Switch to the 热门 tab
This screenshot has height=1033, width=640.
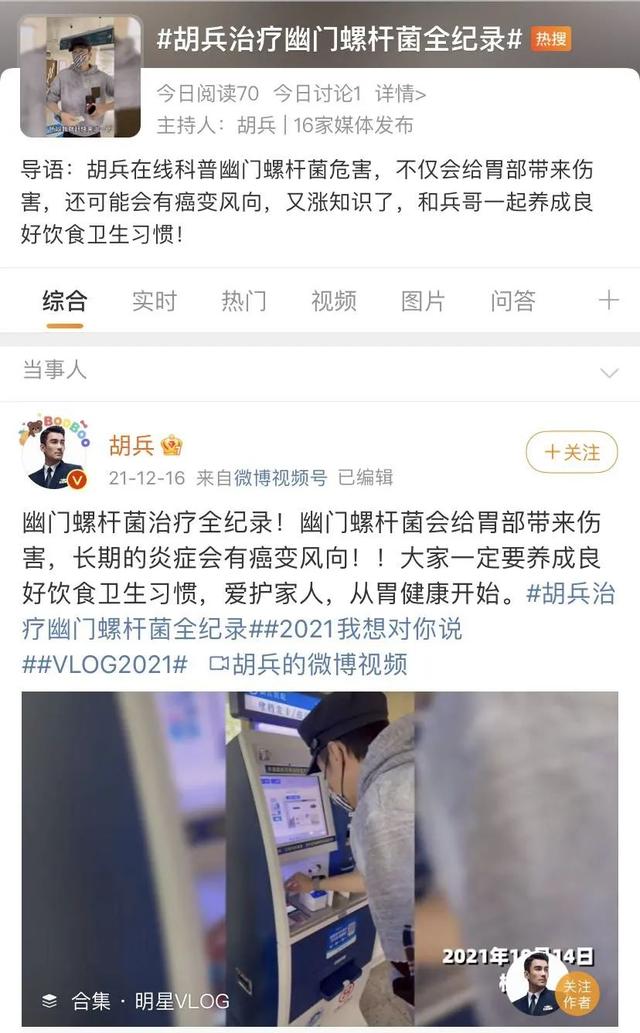coord(244,301)
